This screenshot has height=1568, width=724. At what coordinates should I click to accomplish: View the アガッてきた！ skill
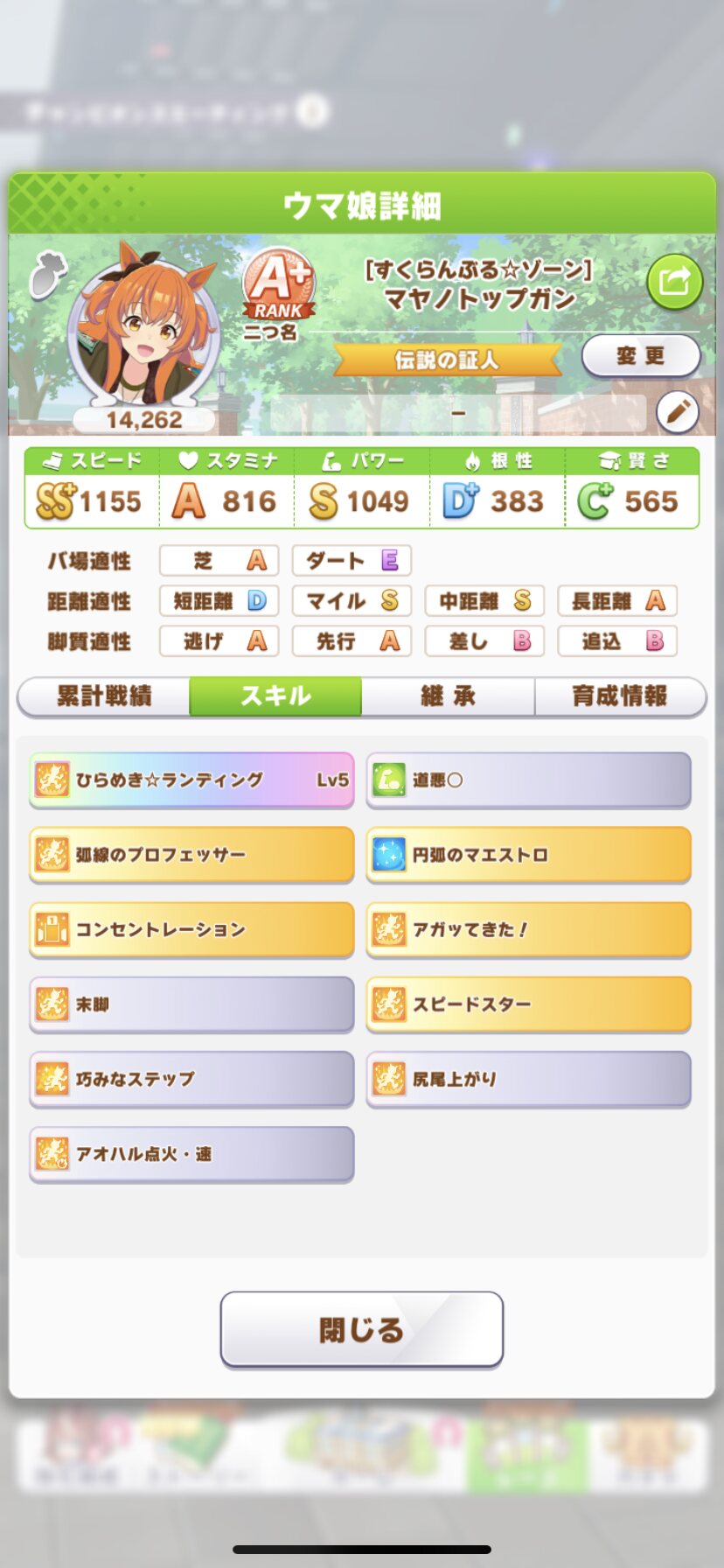pos(528,929)
